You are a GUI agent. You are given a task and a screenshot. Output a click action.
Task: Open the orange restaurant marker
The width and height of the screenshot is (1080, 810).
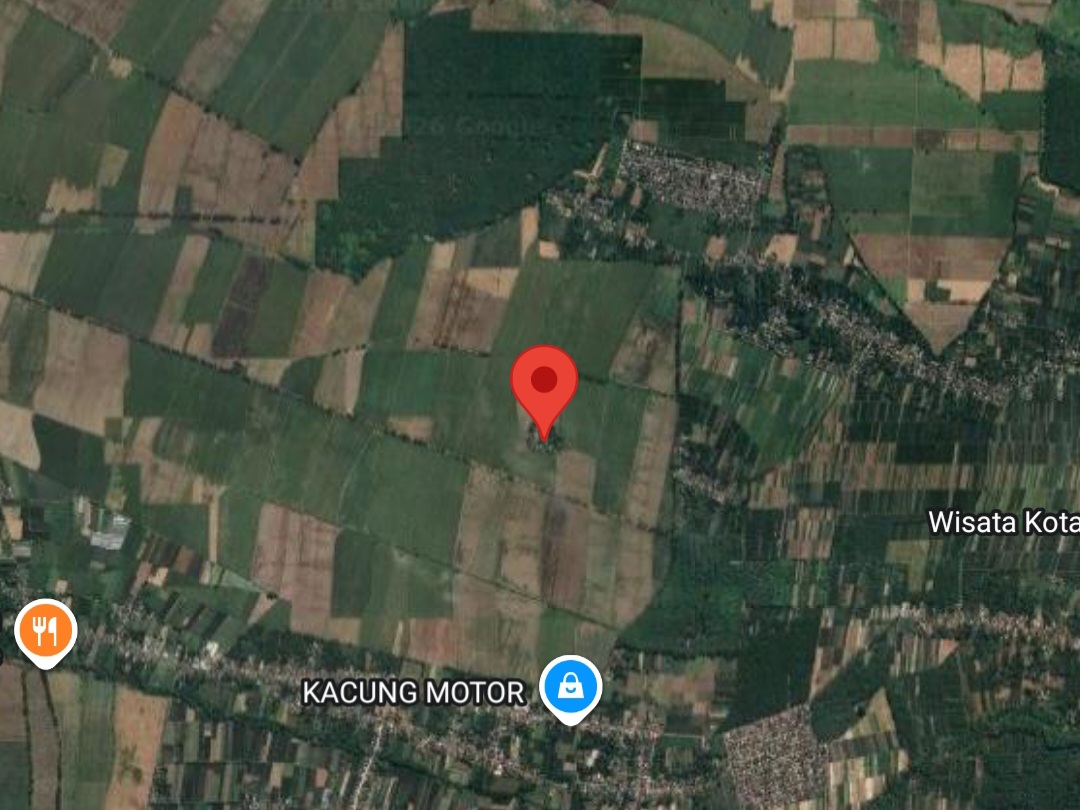46,630
